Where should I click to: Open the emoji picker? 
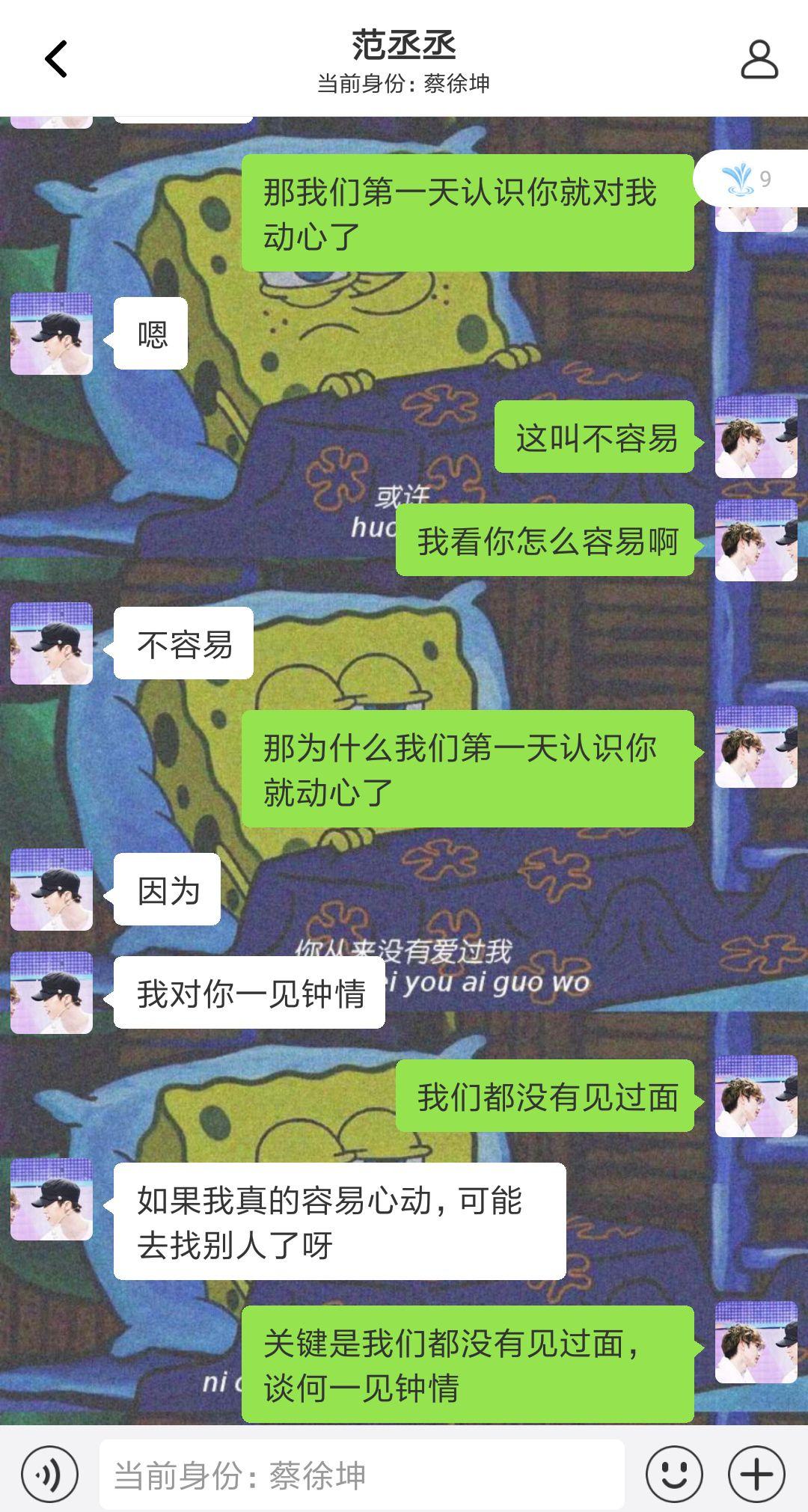pyautogui.click(x=674, y=1475)
